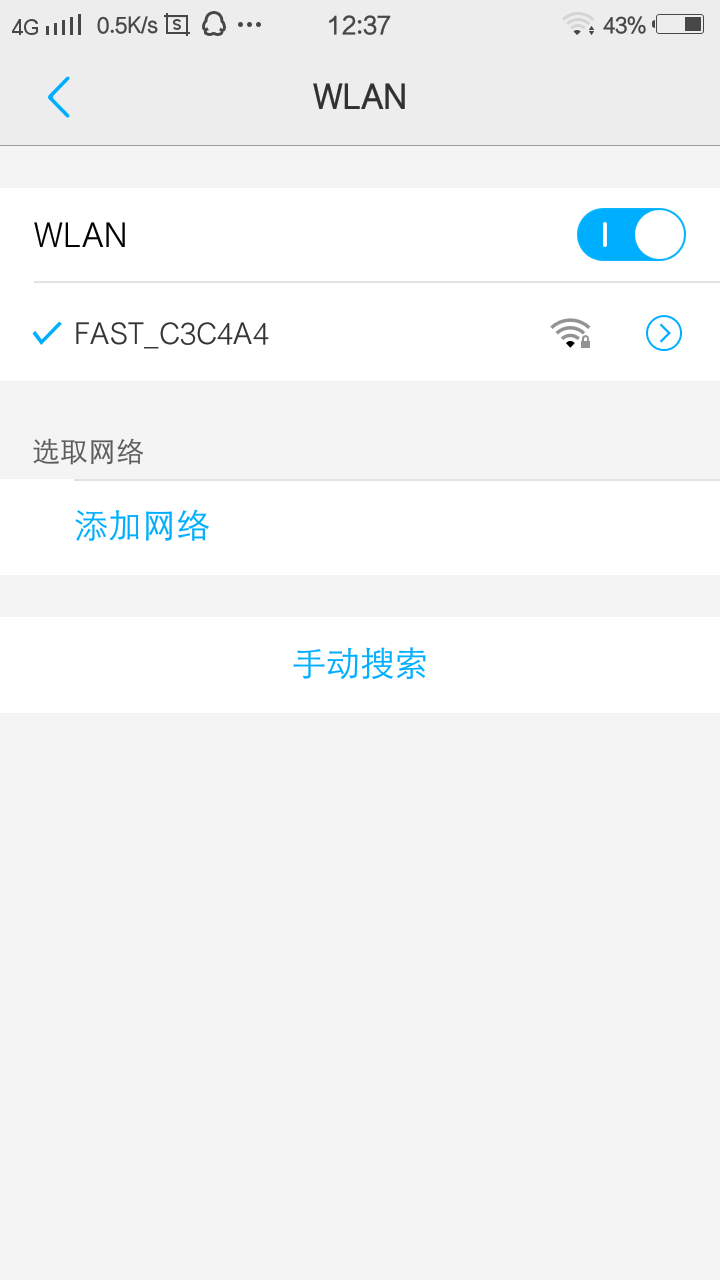
Task: Tap the ellipsis icon in the status bar
Action: tap(248, 27)
